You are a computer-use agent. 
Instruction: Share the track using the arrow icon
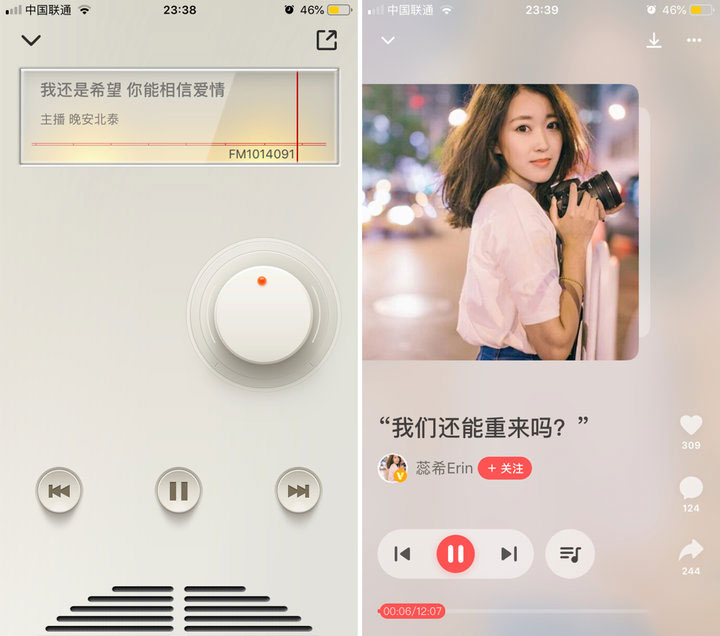pyautogui.click(x=691, y=550)
